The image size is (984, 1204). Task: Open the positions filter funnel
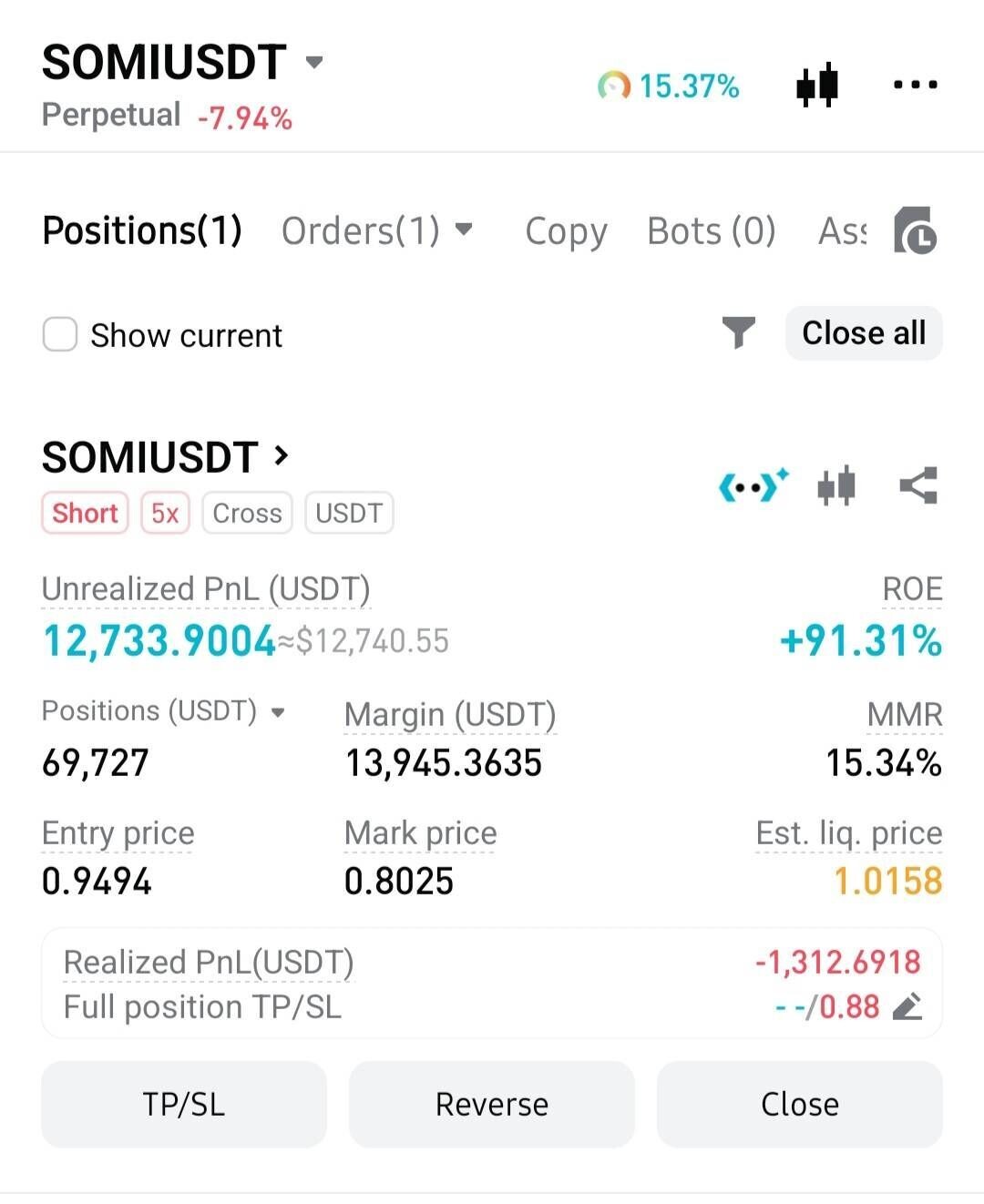[x=738, y=332]
